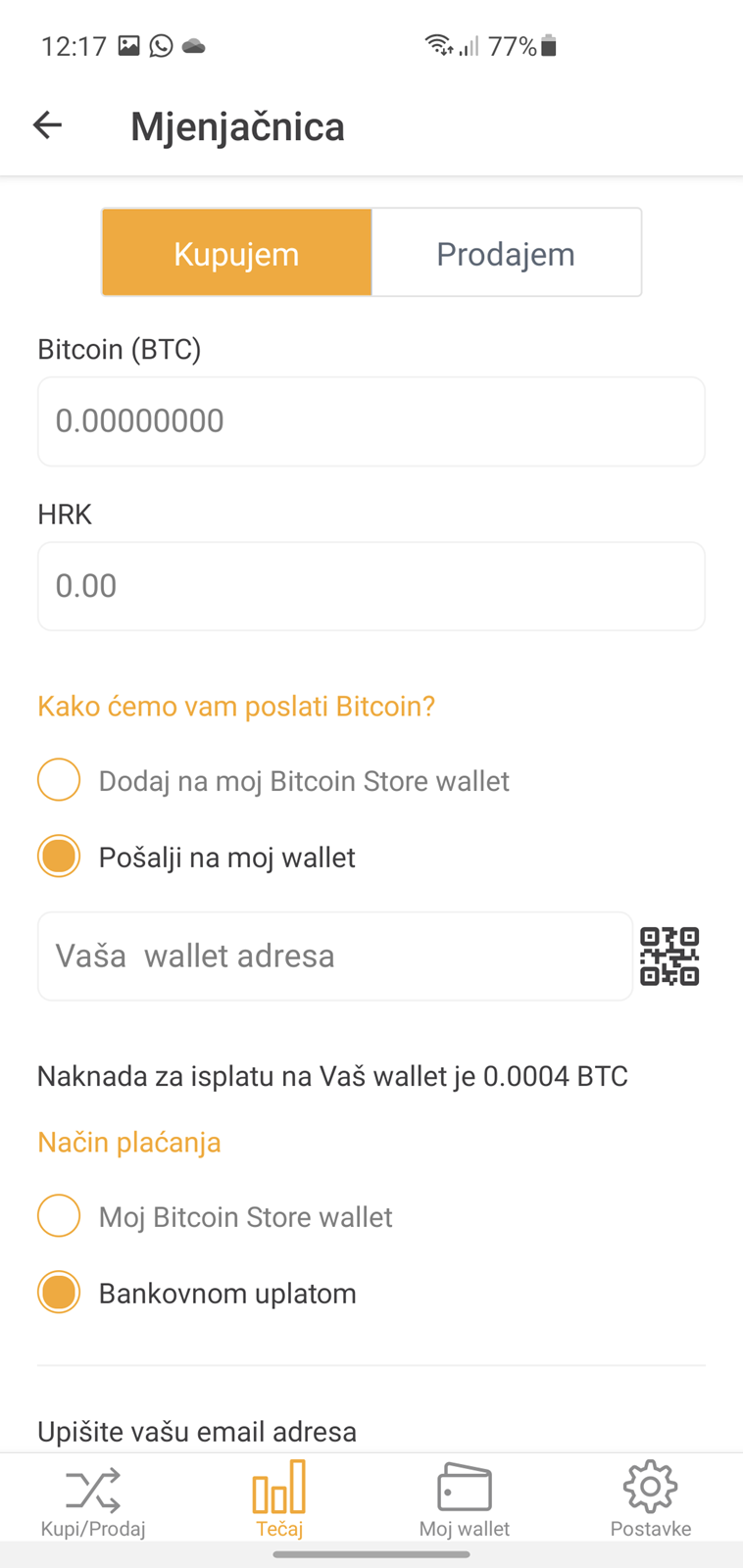
Task: Select Bankovnom uplatom payment method
Action: pyautogui.click(x=197, y=1294)
